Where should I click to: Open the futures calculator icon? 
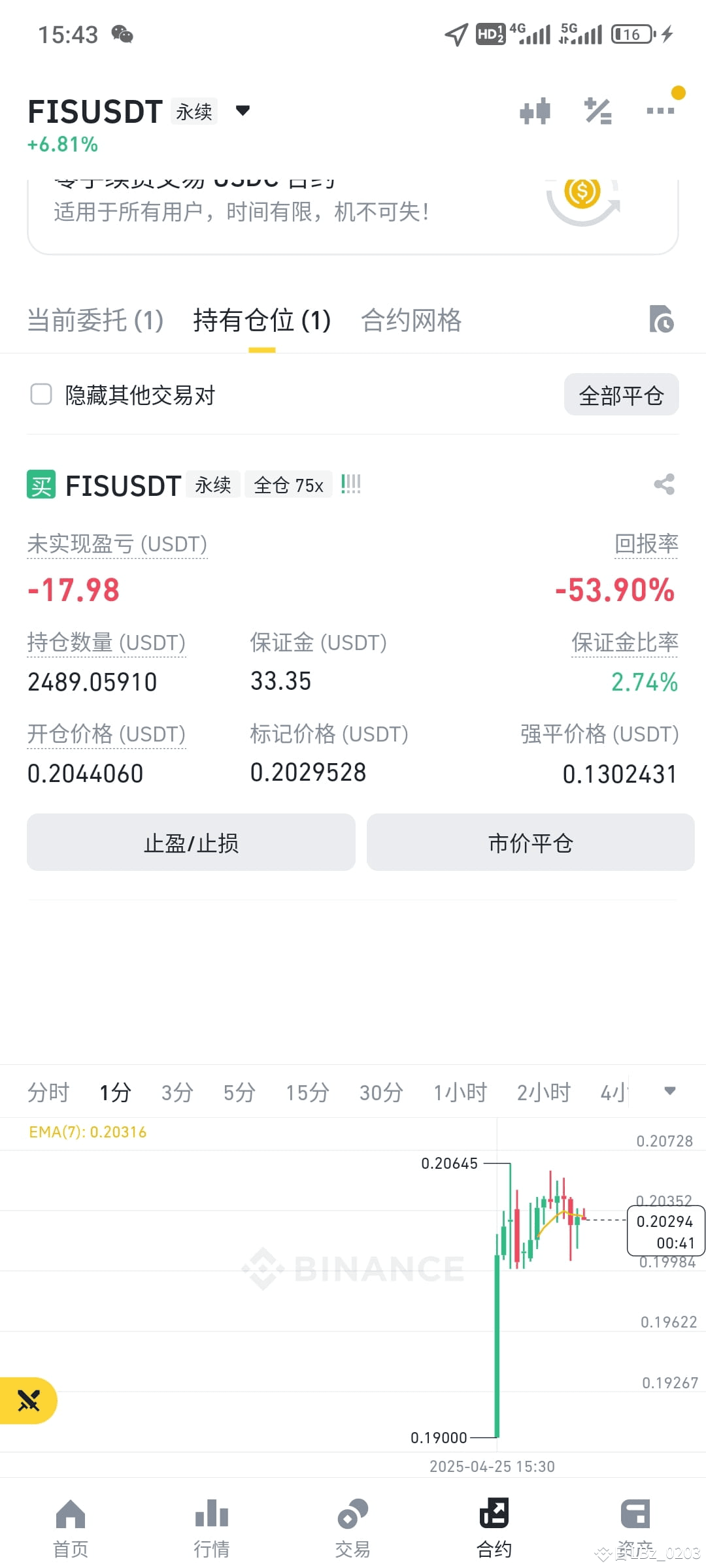(597, 110)
